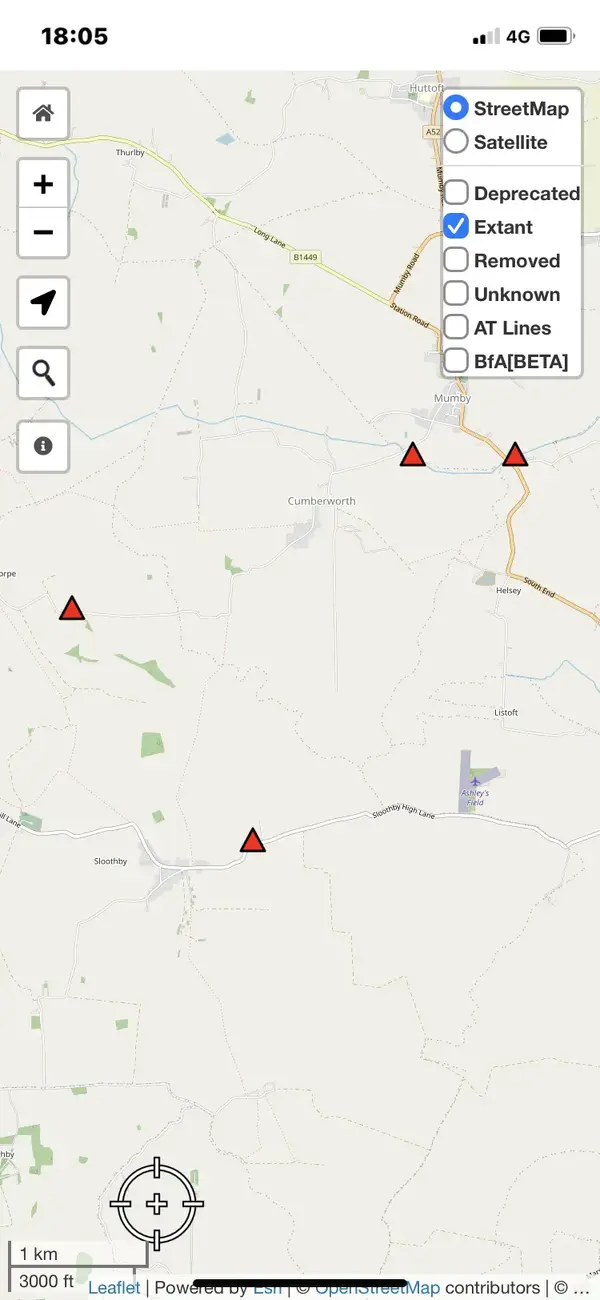Screen dimensions: 600x1300
Task: Check the Unknown layer option
Action: click(456, 294)
